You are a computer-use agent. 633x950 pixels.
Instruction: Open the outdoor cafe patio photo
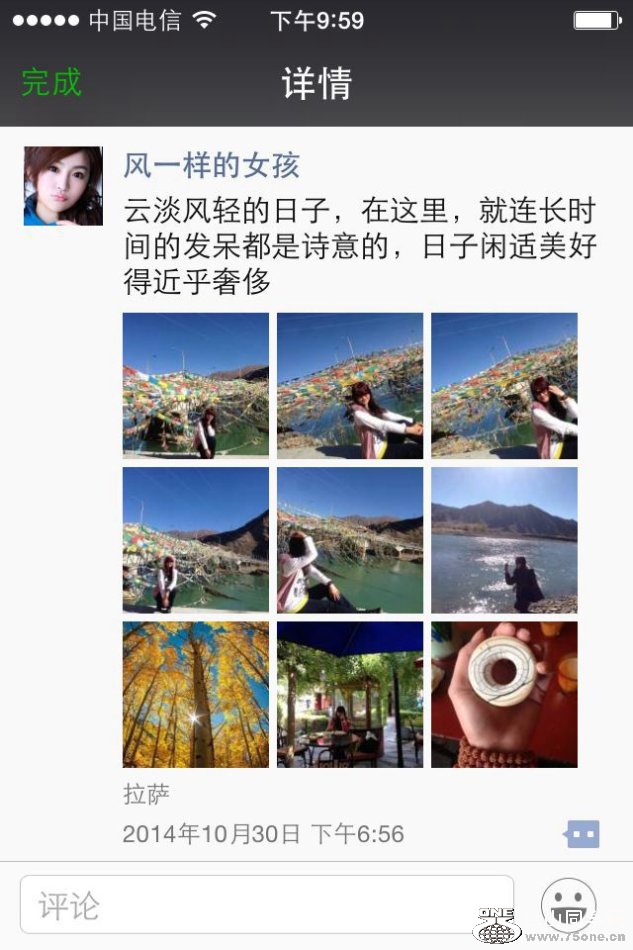349,694
